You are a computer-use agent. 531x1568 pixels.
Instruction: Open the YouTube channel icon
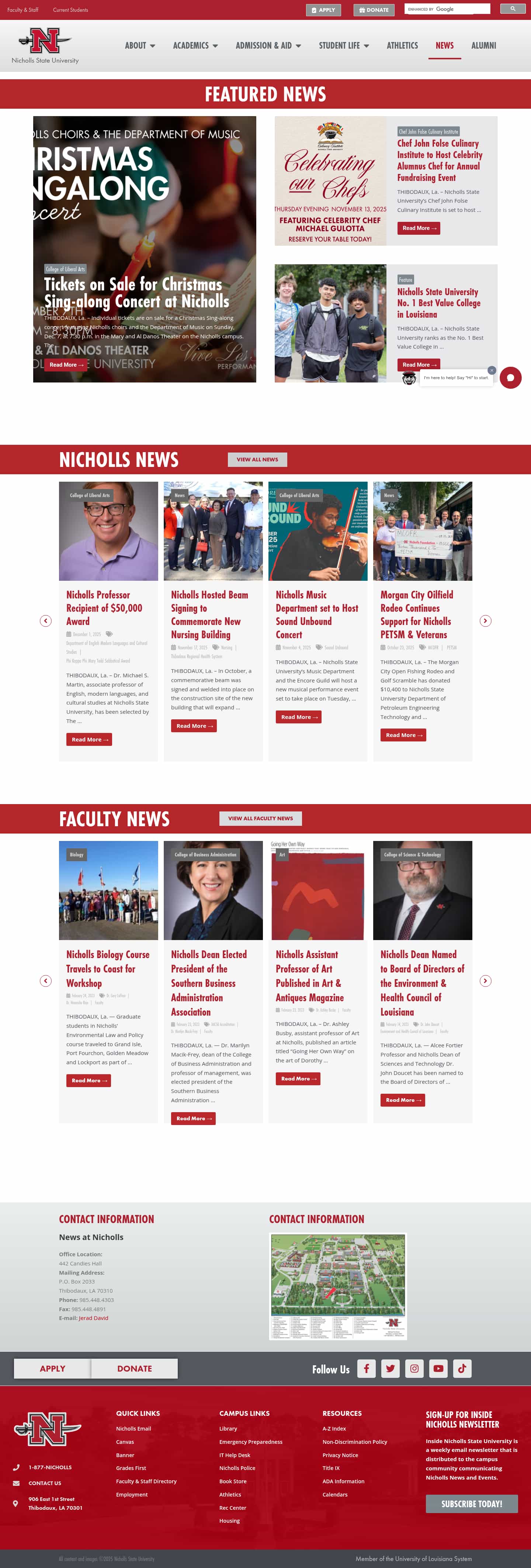[438, 1368]
